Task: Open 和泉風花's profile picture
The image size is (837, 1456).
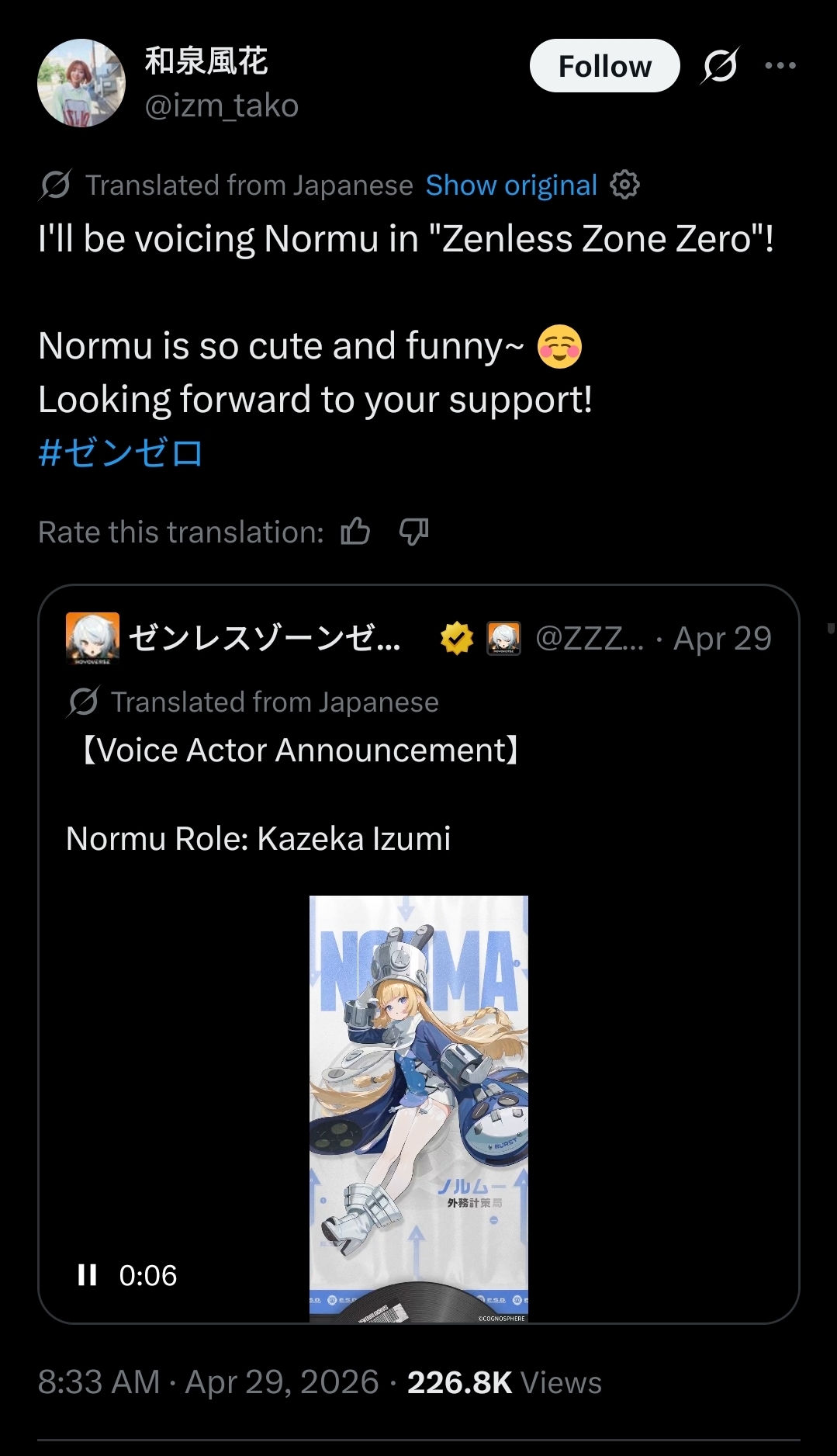Action: click(x=81, y=82)
